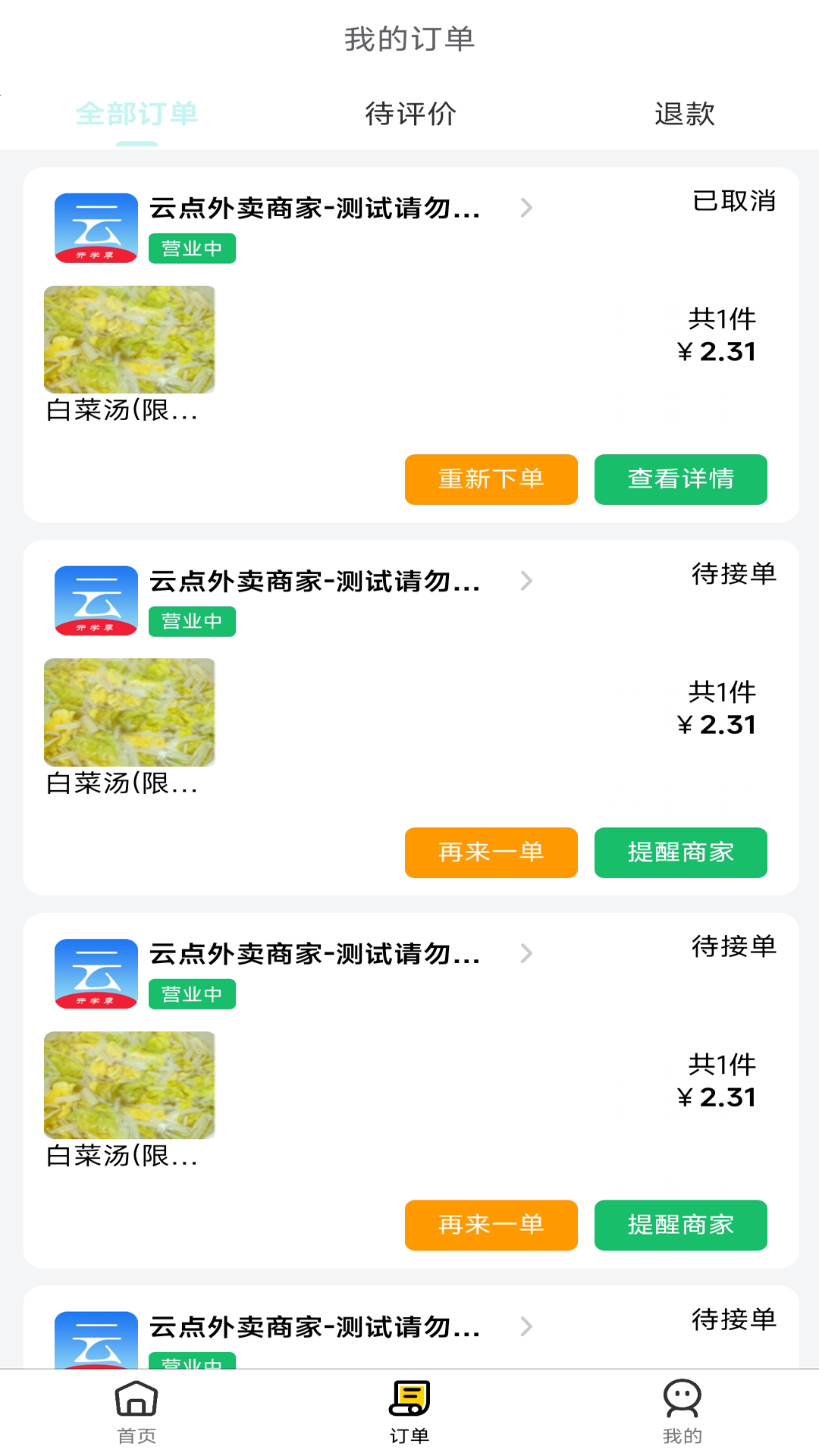Tap the green 查看详情 details button
Screen dimensions: 819x1456
click(680, 479)
